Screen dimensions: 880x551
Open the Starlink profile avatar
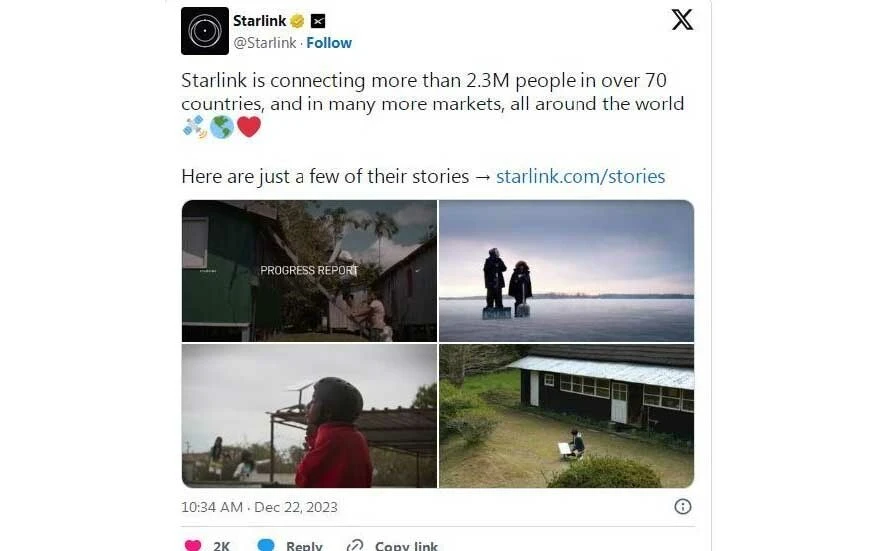[x=204, y=31]
